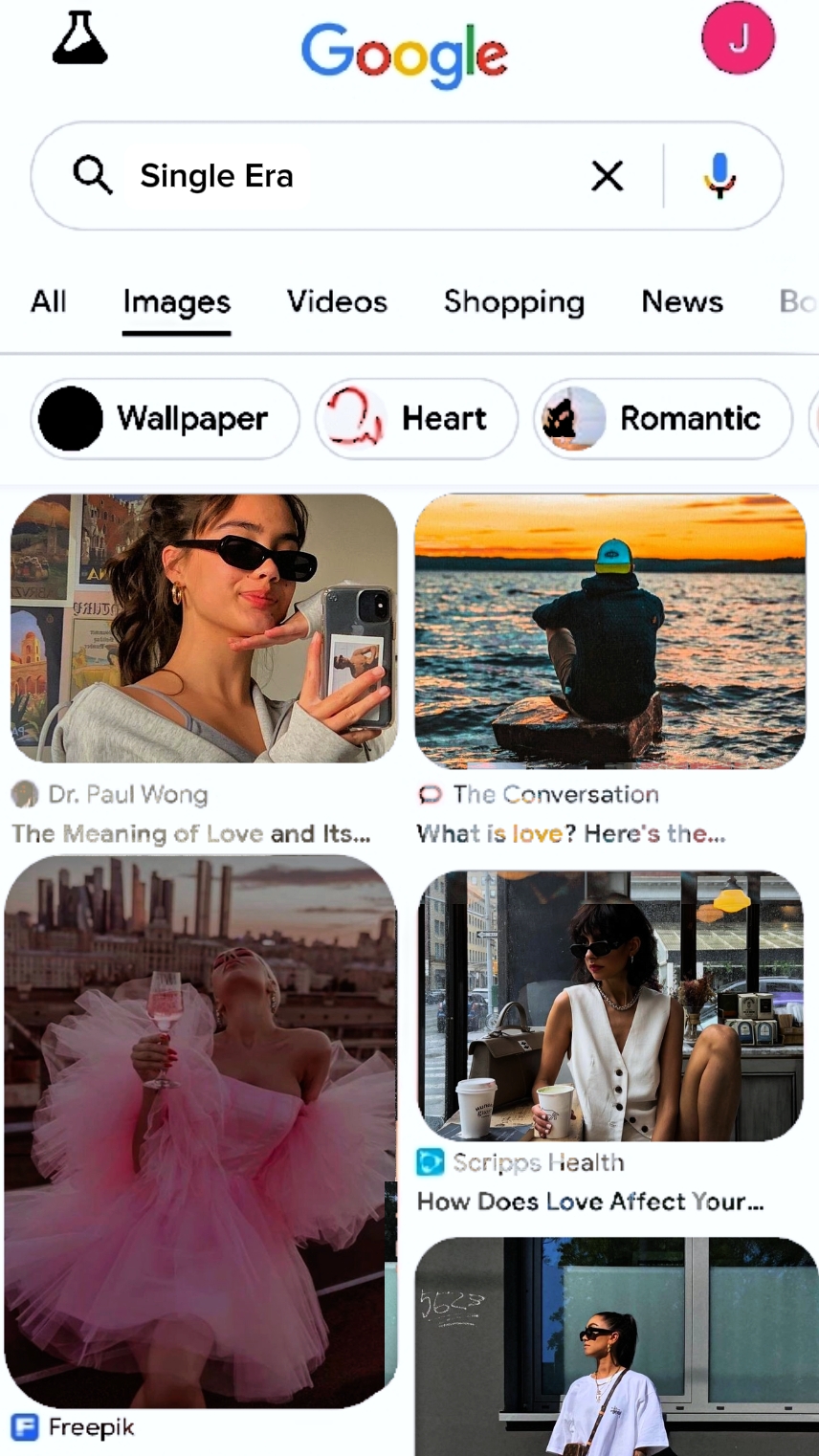Open the Scripps Health image result
819x1456 pixels.
tap(610, 1005)
